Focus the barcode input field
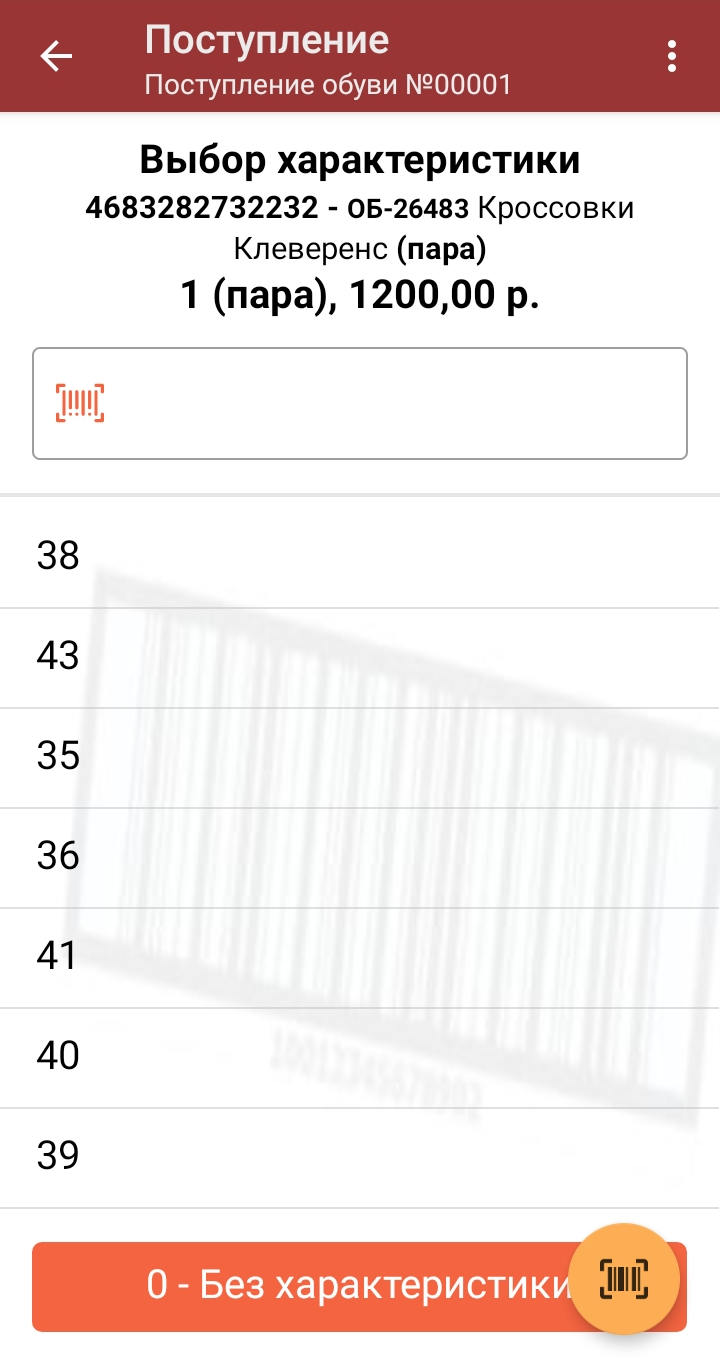Viewport: 720px width, 1365px height. [x=360, y=403]
